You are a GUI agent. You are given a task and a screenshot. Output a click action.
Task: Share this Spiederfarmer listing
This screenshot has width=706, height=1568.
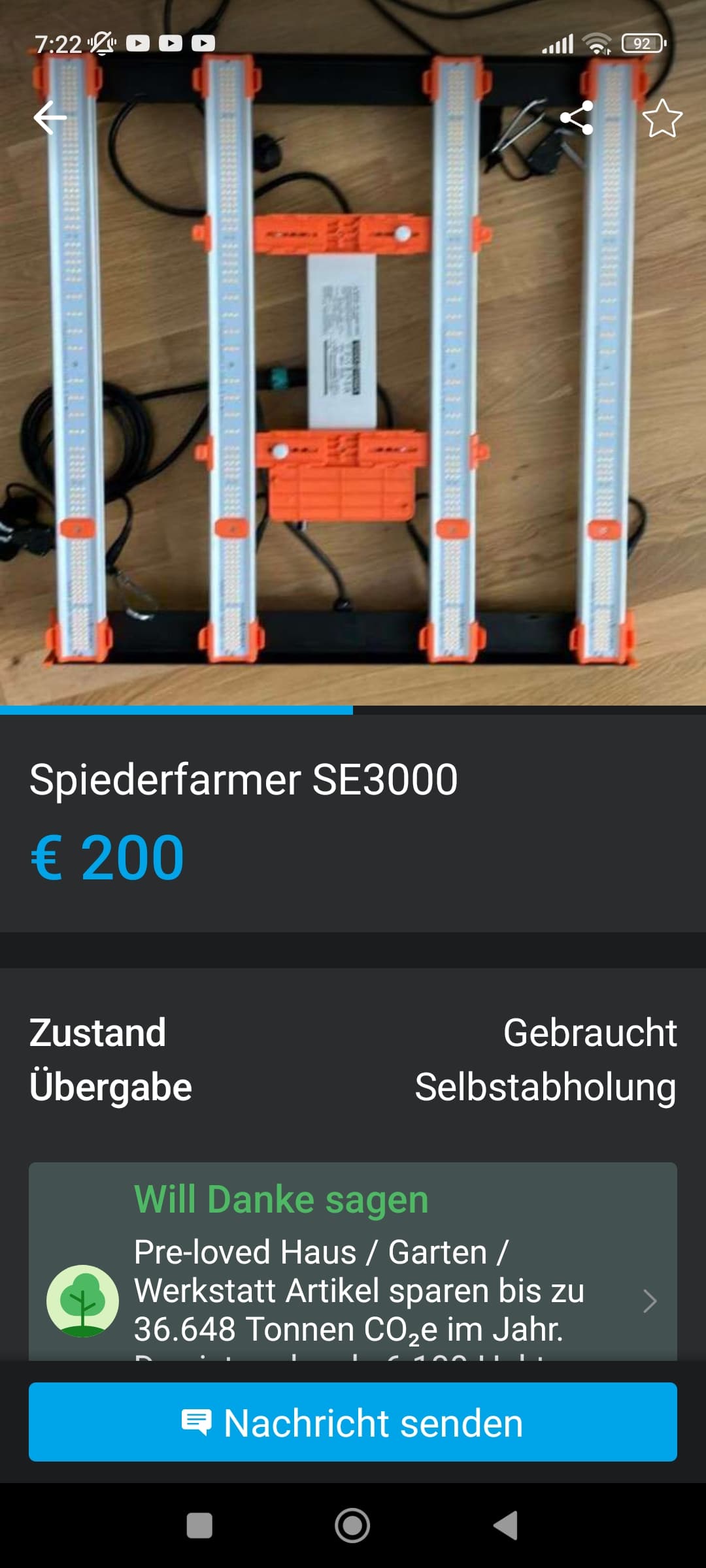pos(577,118)
